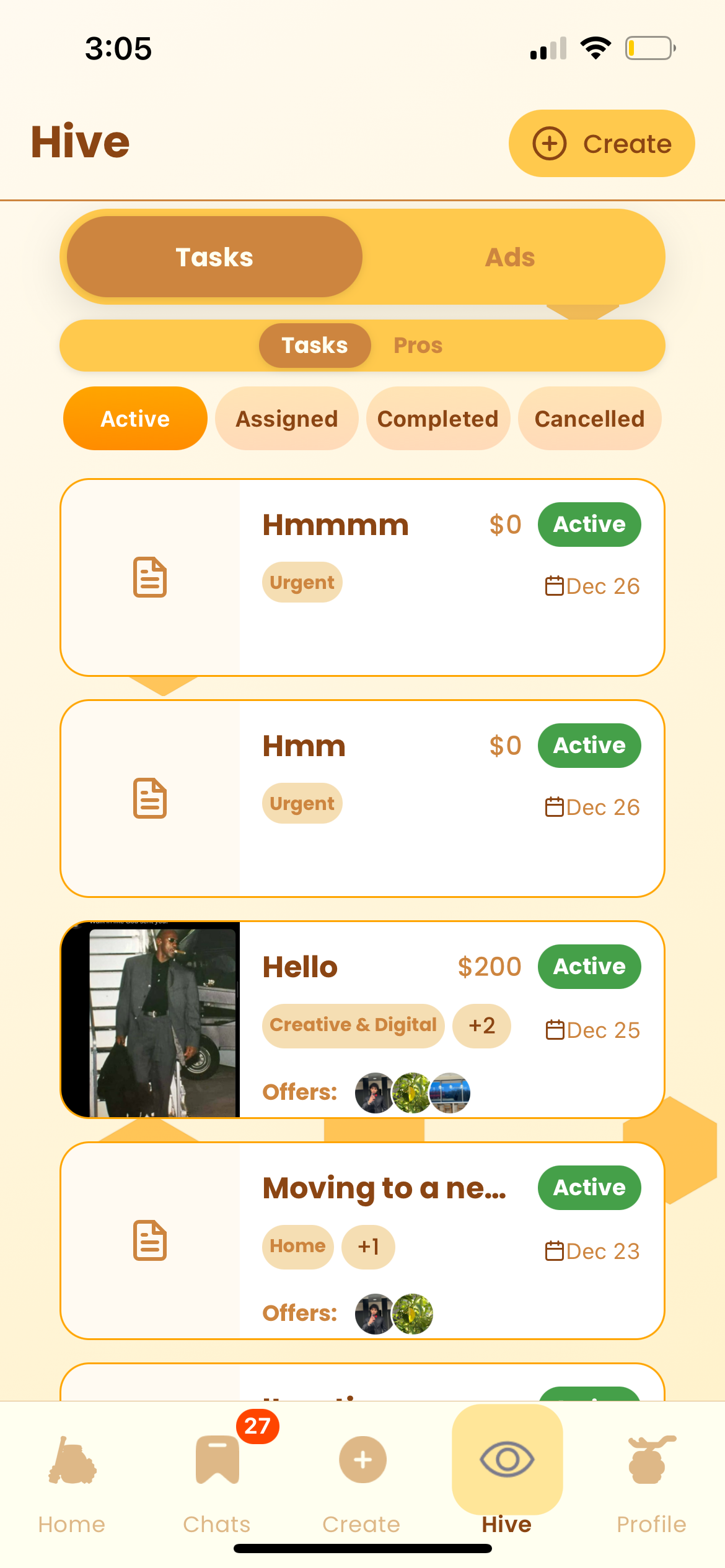Filter by Assigned tasks
The image size is (725, 1568).
click(x=287, y=419)
